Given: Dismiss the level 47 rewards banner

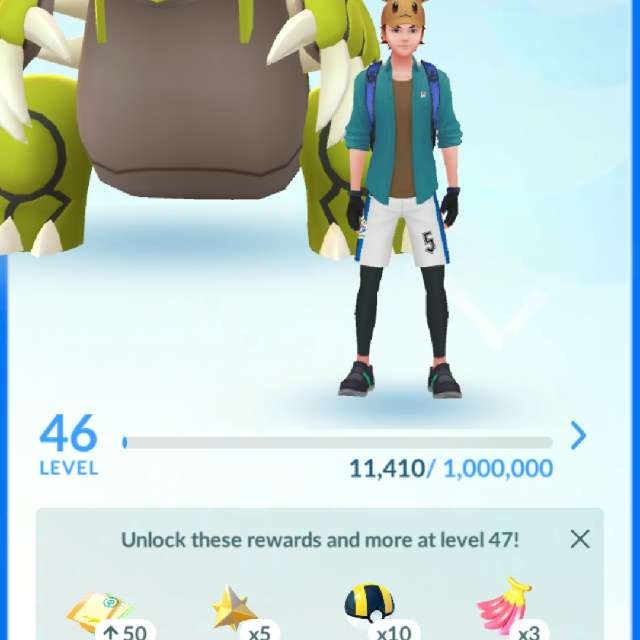Looking at the screenshot, I should 580,540.
